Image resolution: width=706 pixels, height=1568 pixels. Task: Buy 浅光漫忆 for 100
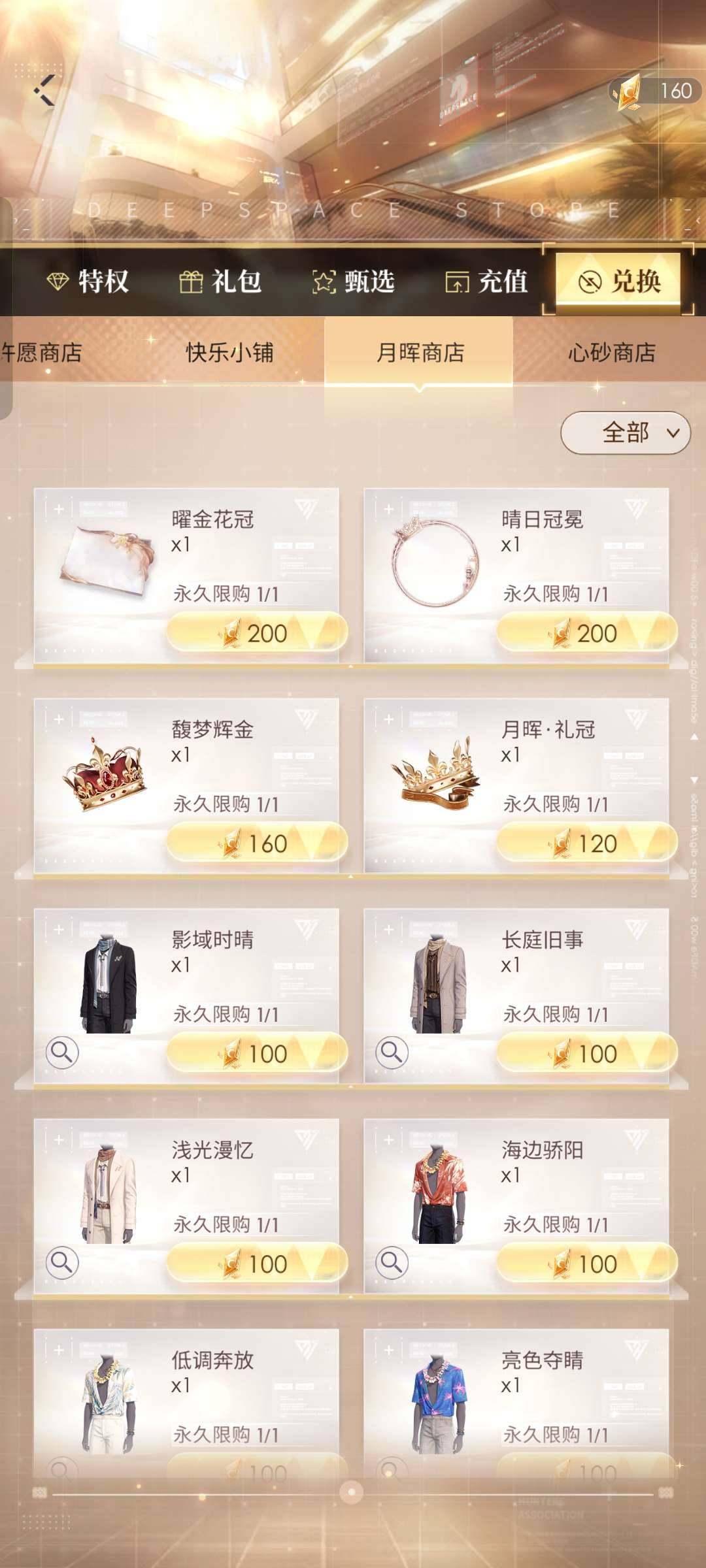pos(256,1264)
